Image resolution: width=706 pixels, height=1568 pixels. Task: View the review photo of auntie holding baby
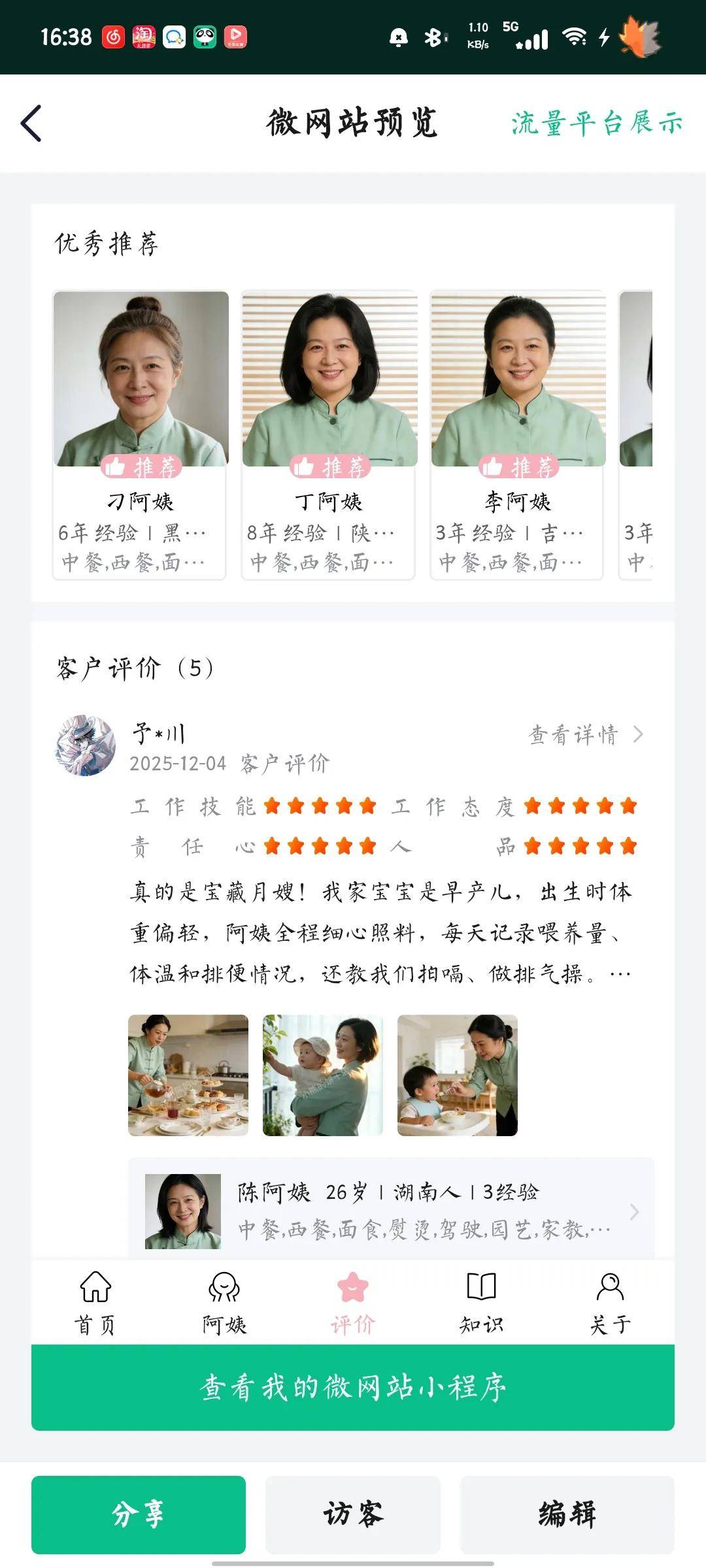click(x=323, y=1075)
